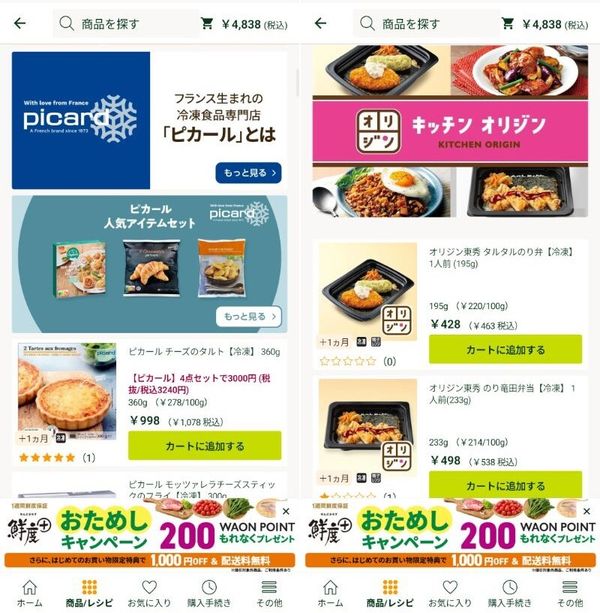The width and height of the screenshot is (600, 613).
Task: Tap もっと見る on the ピカールとは banner
Action: pos(248,172)
